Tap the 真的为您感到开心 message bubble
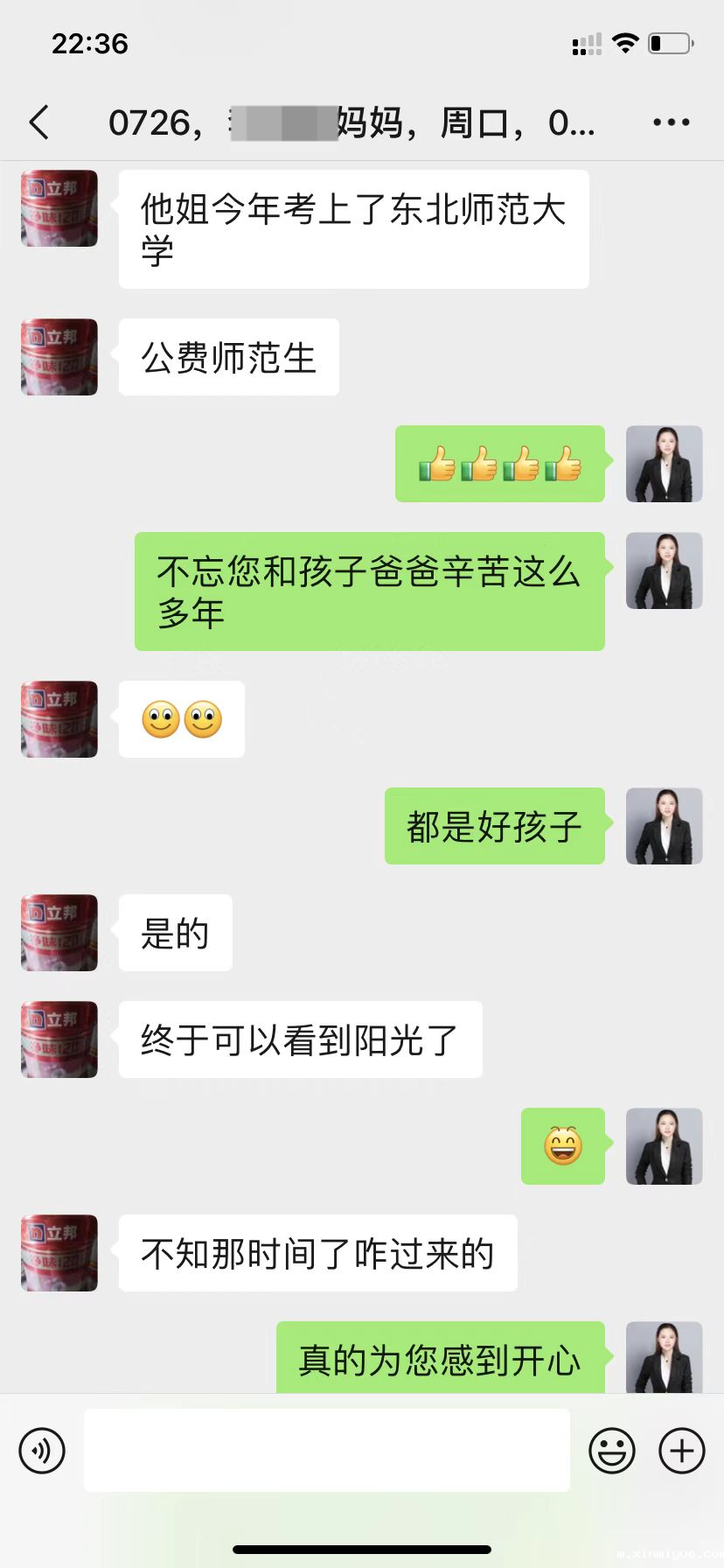 [x=440, y=1359]
